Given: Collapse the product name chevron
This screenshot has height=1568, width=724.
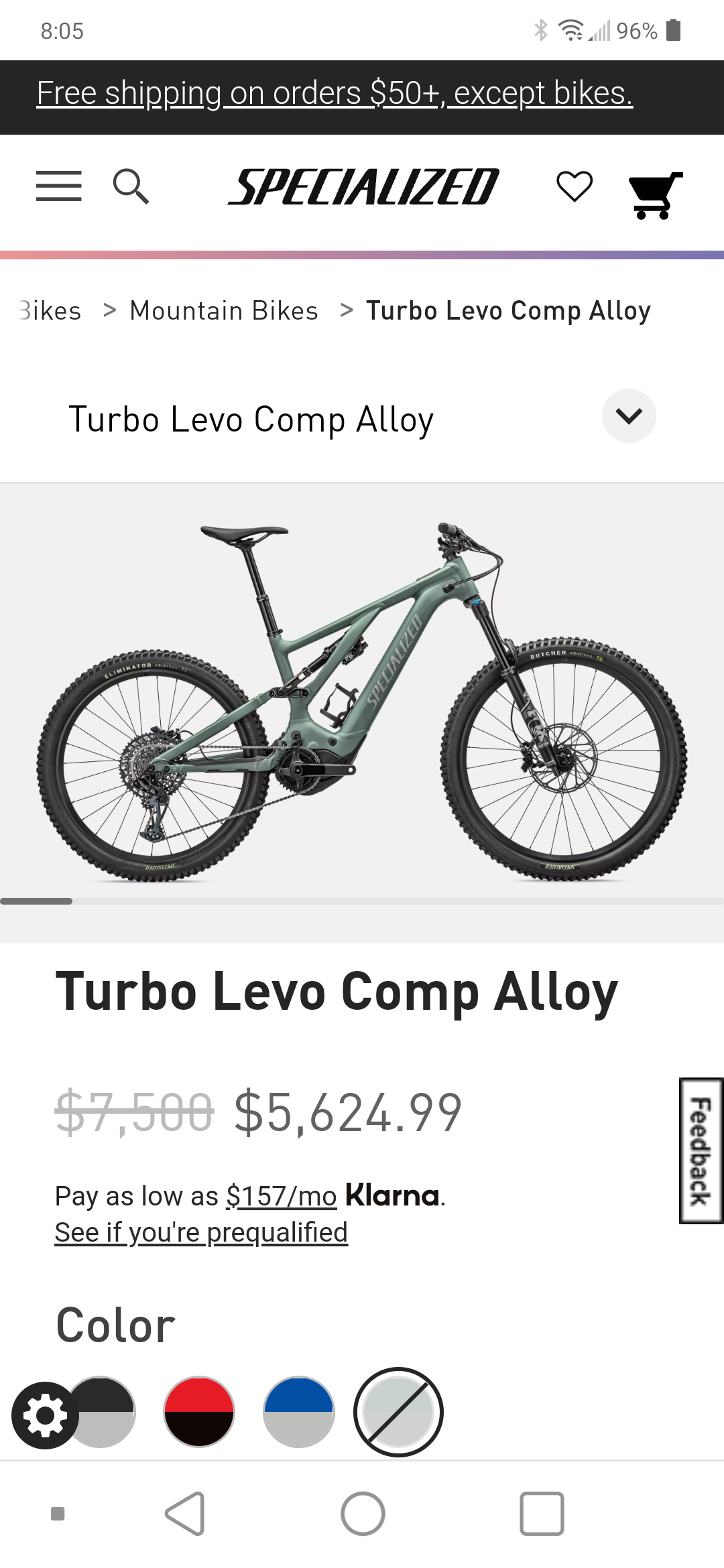Looking at the screenshot, I should click(x=628, y=416).
